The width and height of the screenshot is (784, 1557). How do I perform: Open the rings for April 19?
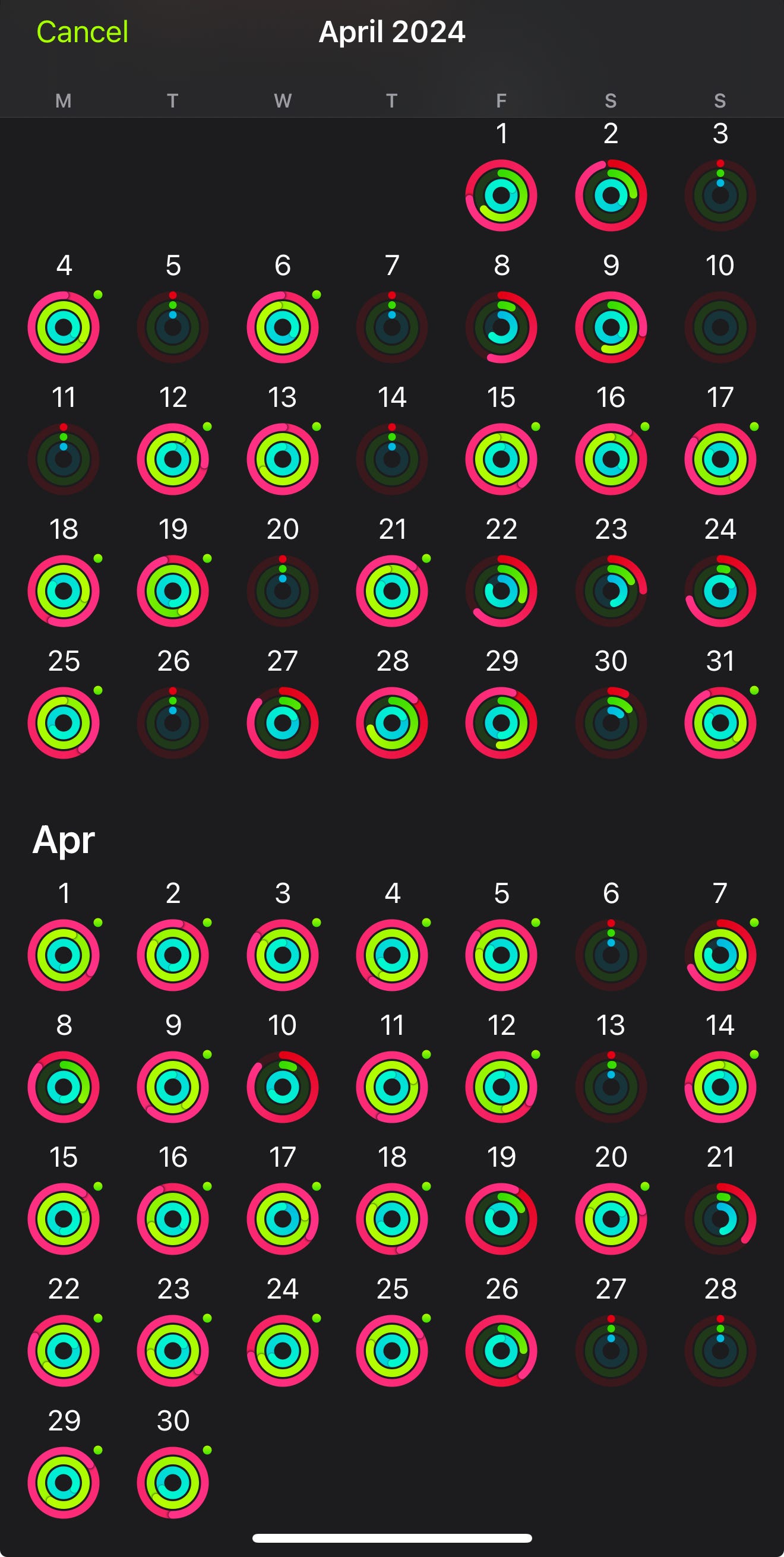point(501,1218)
